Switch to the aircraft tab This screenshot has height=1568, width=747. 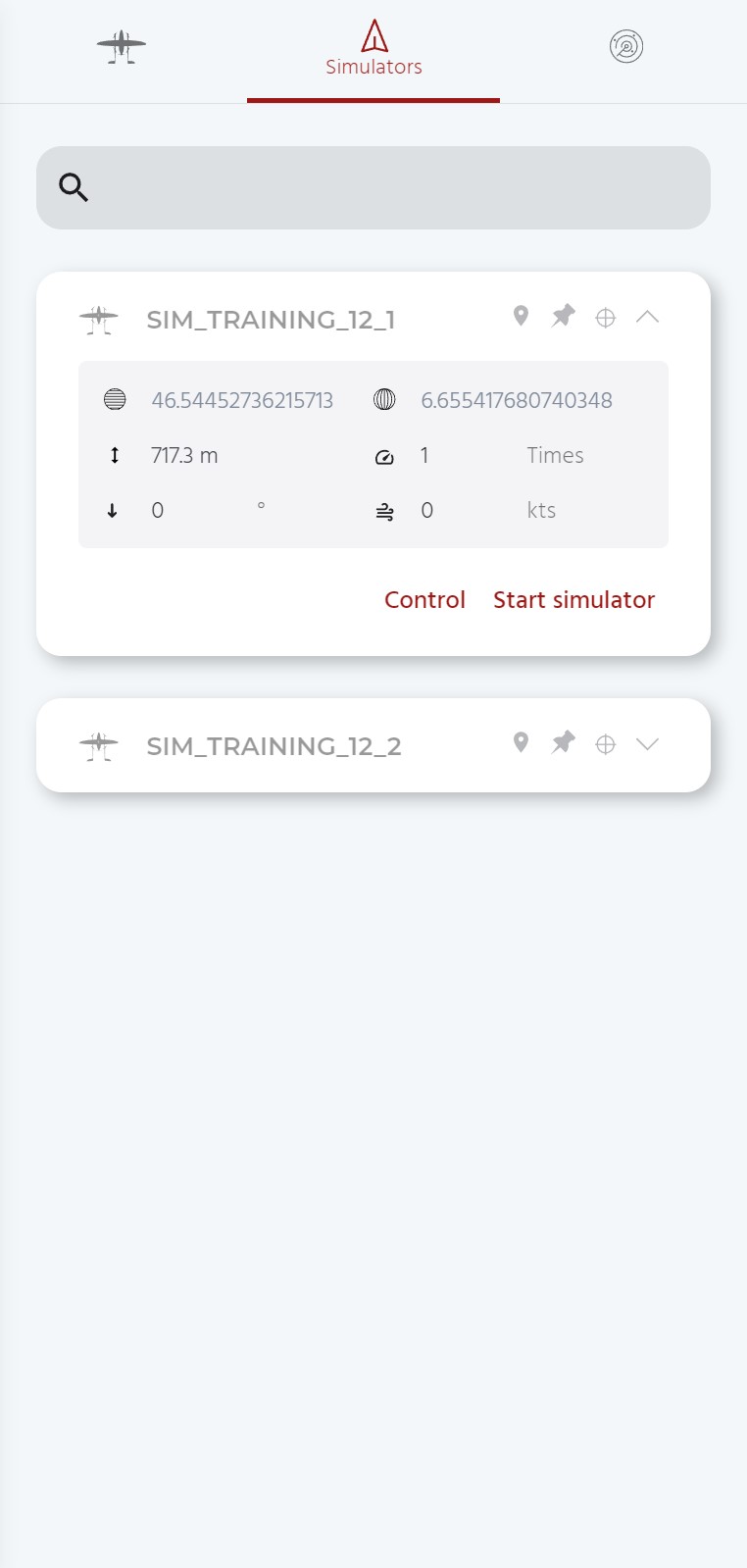[122, 47]
